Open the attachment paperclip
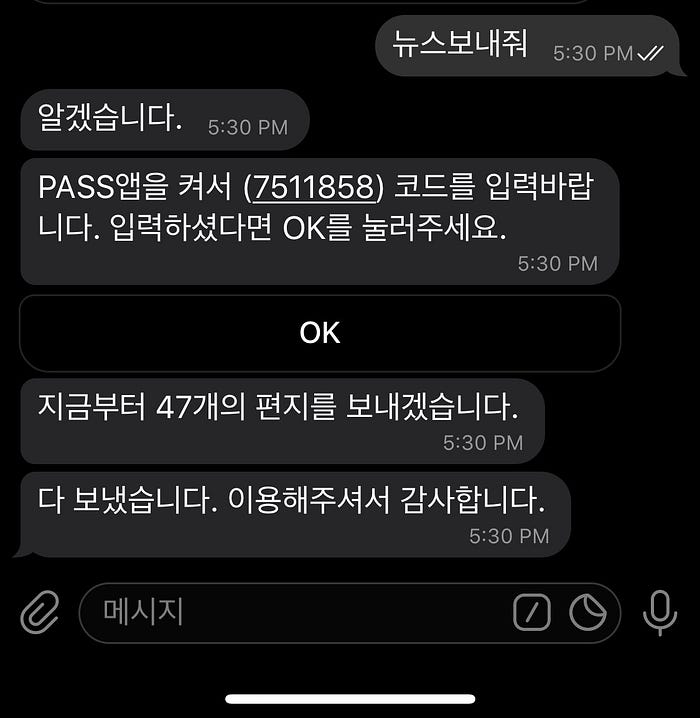Image resolution: width=700 pixels, height=718 pixels. (x=40, y=611)
